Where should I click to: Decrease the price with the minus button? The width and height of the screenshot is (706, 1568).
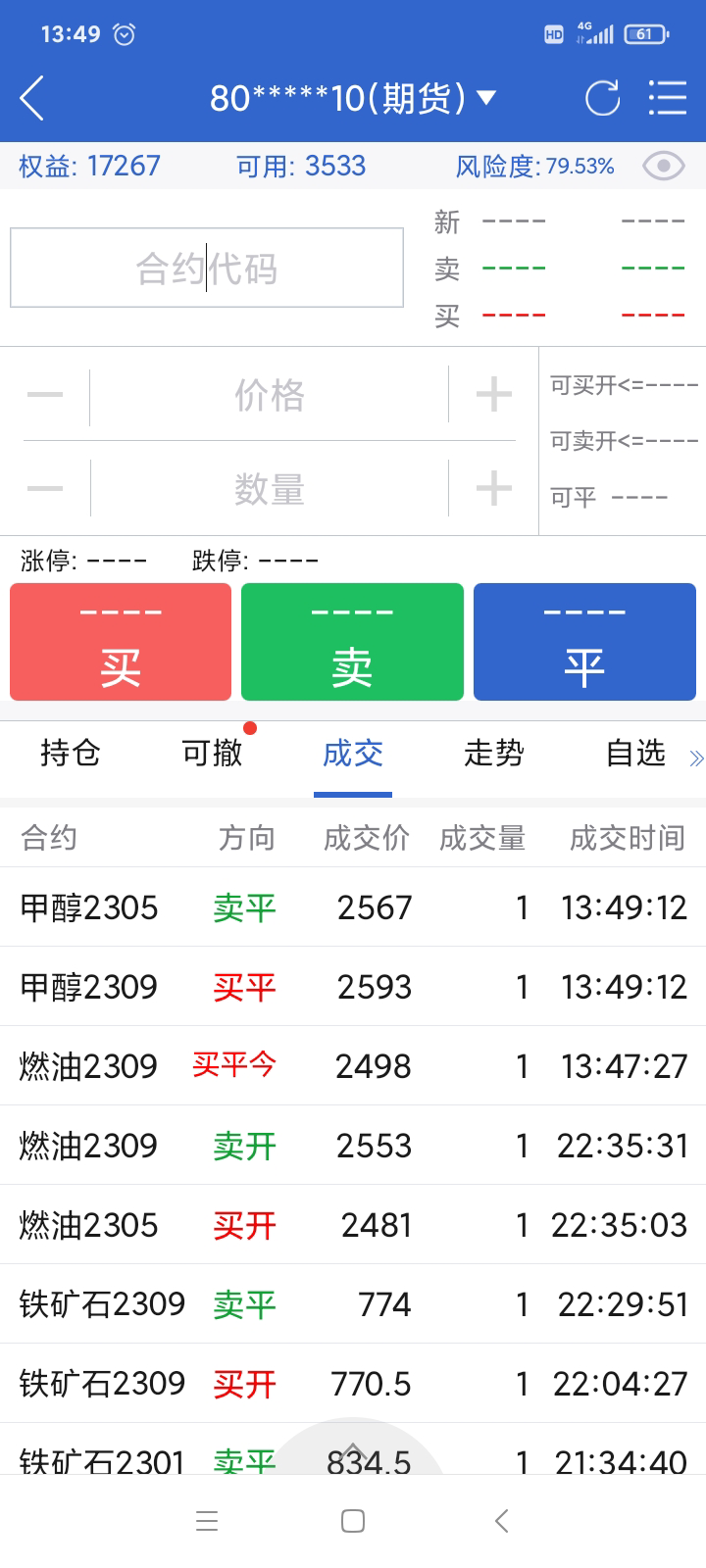coord(45,396)
